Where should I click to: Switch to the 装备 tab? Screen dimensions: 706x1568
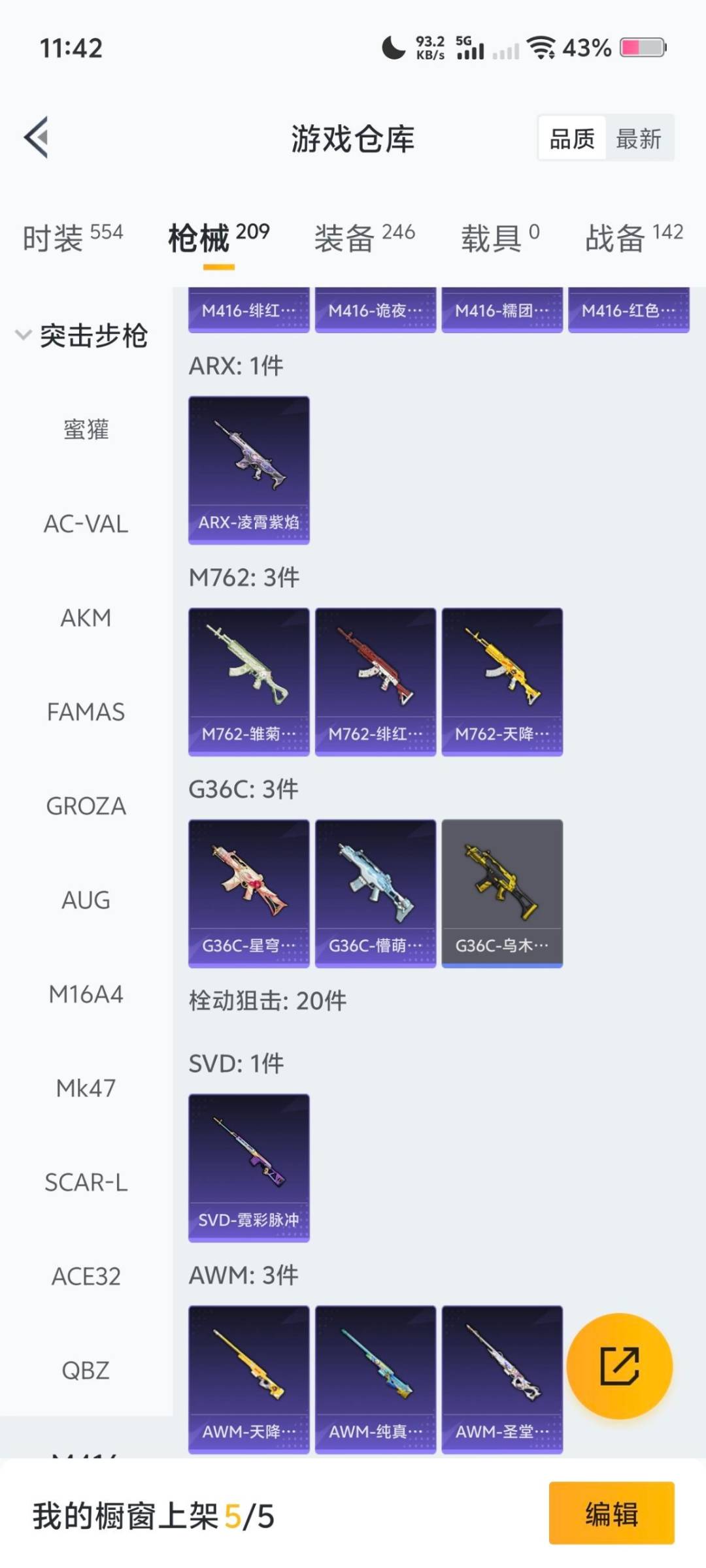coord(364,238)
